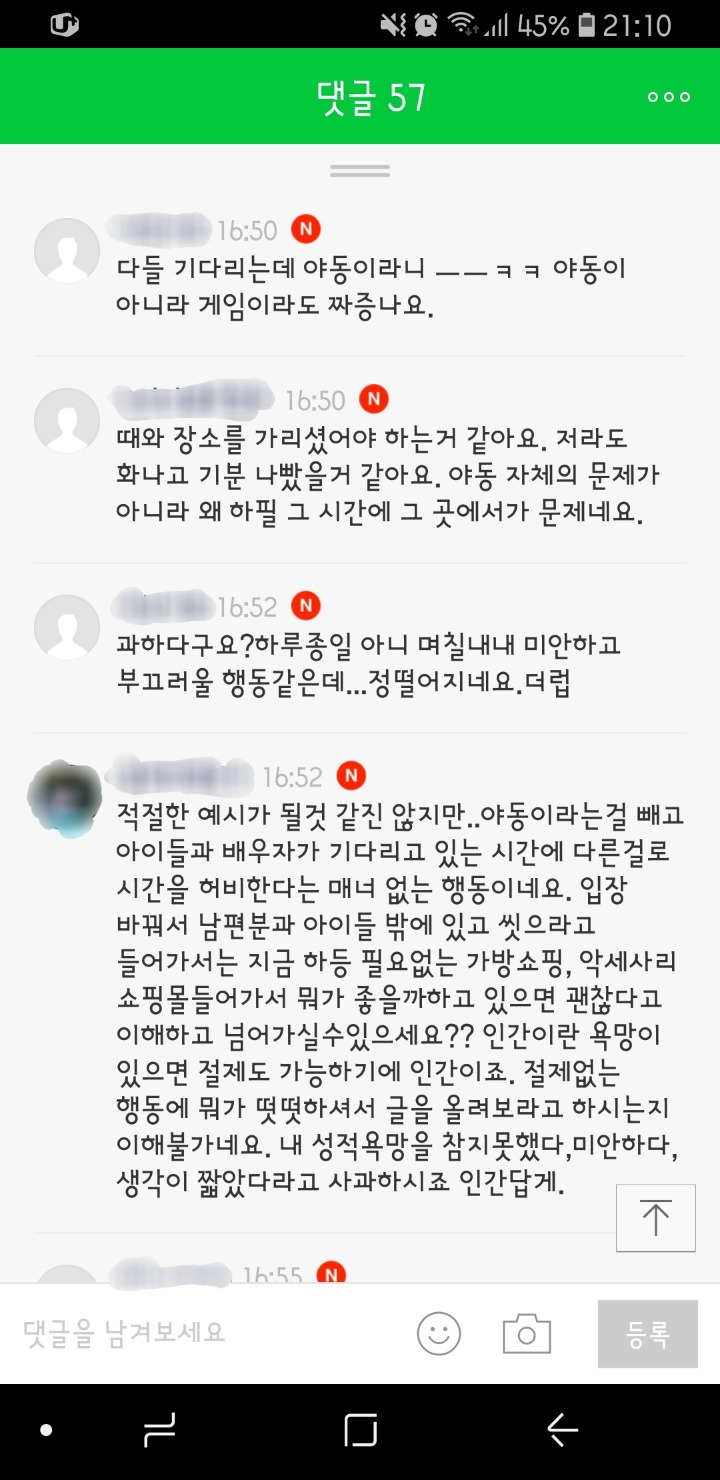Open profile avatar of the first 16:50 commenter
Viewport: 720px width, 1480px height.
coord(67,250)
